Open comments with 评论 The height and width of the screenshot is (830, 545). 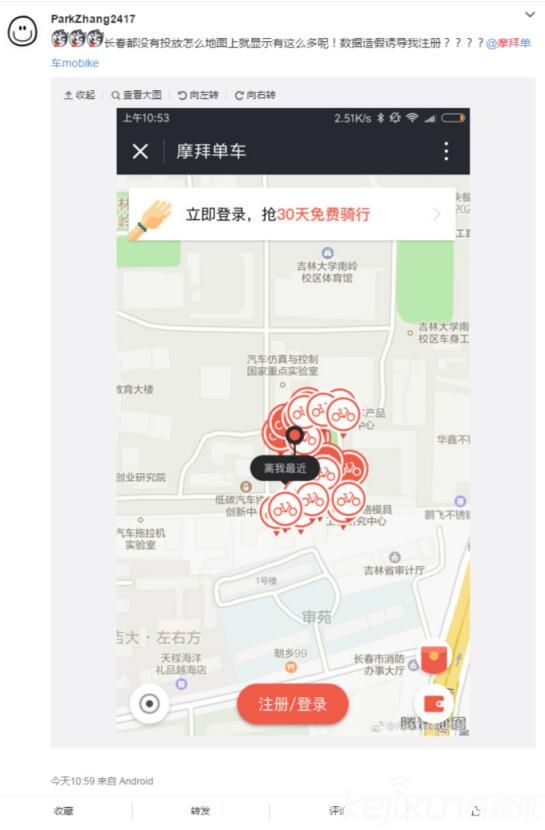click(338, 810)
